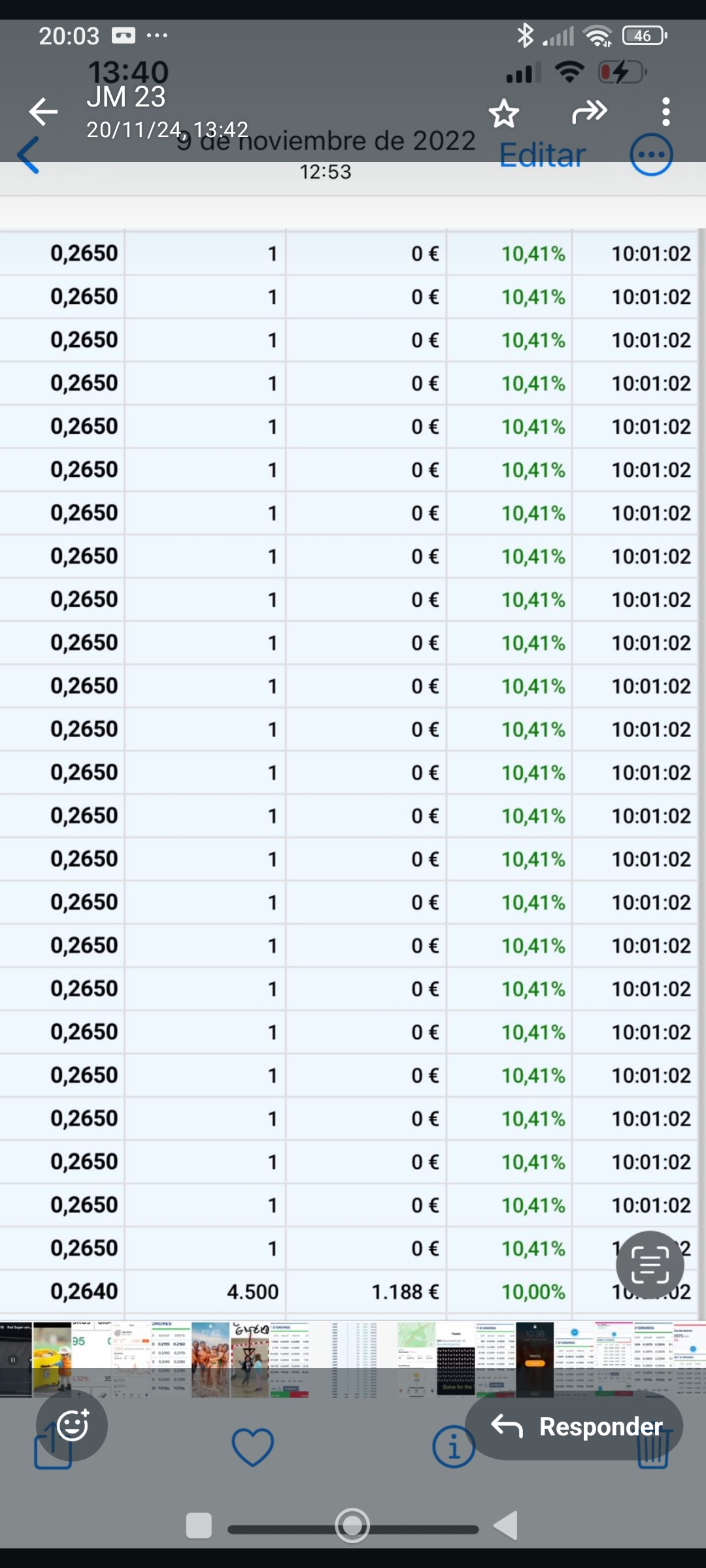Tap the system home button
The width and height of the screenshot is (706, 1568).
point(352,1526)
